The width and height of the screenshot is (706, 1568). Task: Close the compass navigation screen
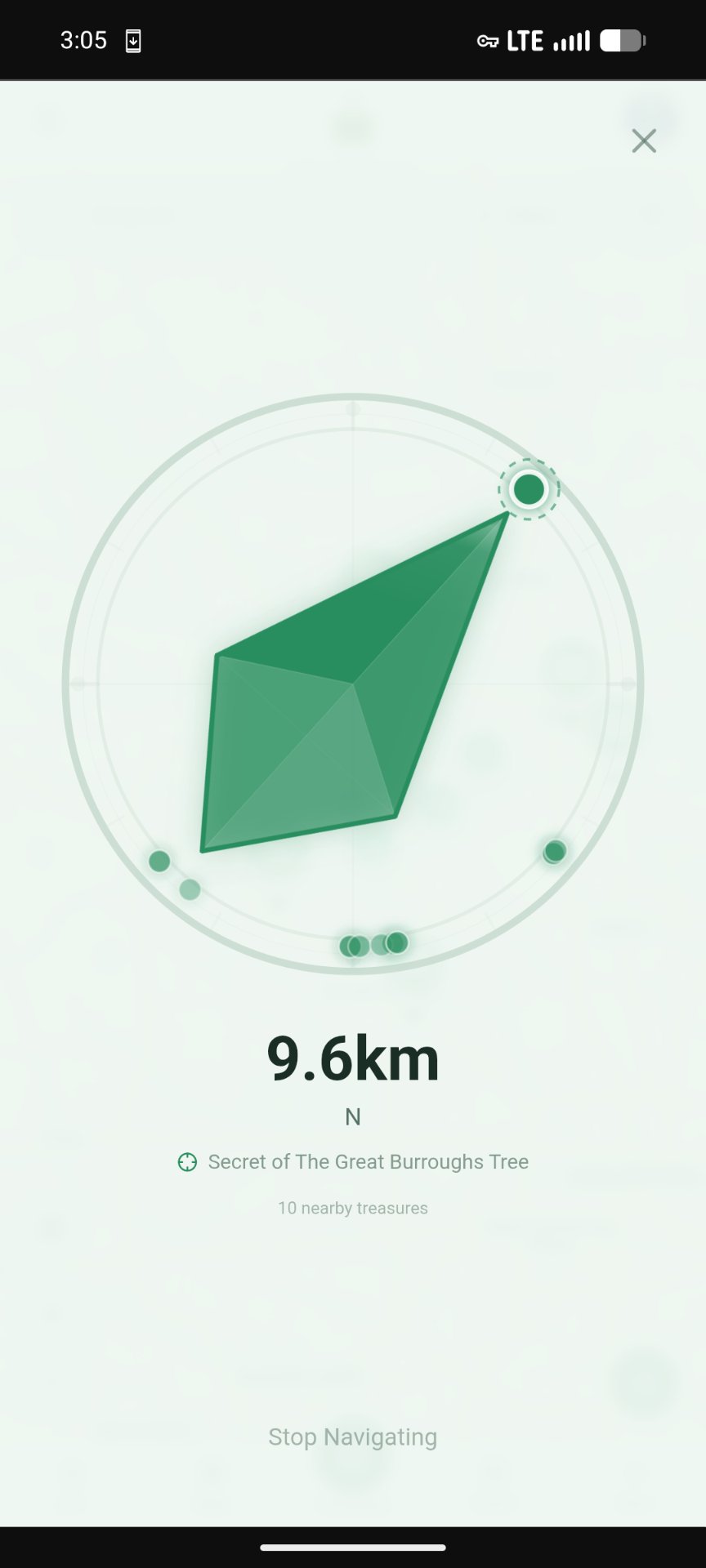coord(644,141)
